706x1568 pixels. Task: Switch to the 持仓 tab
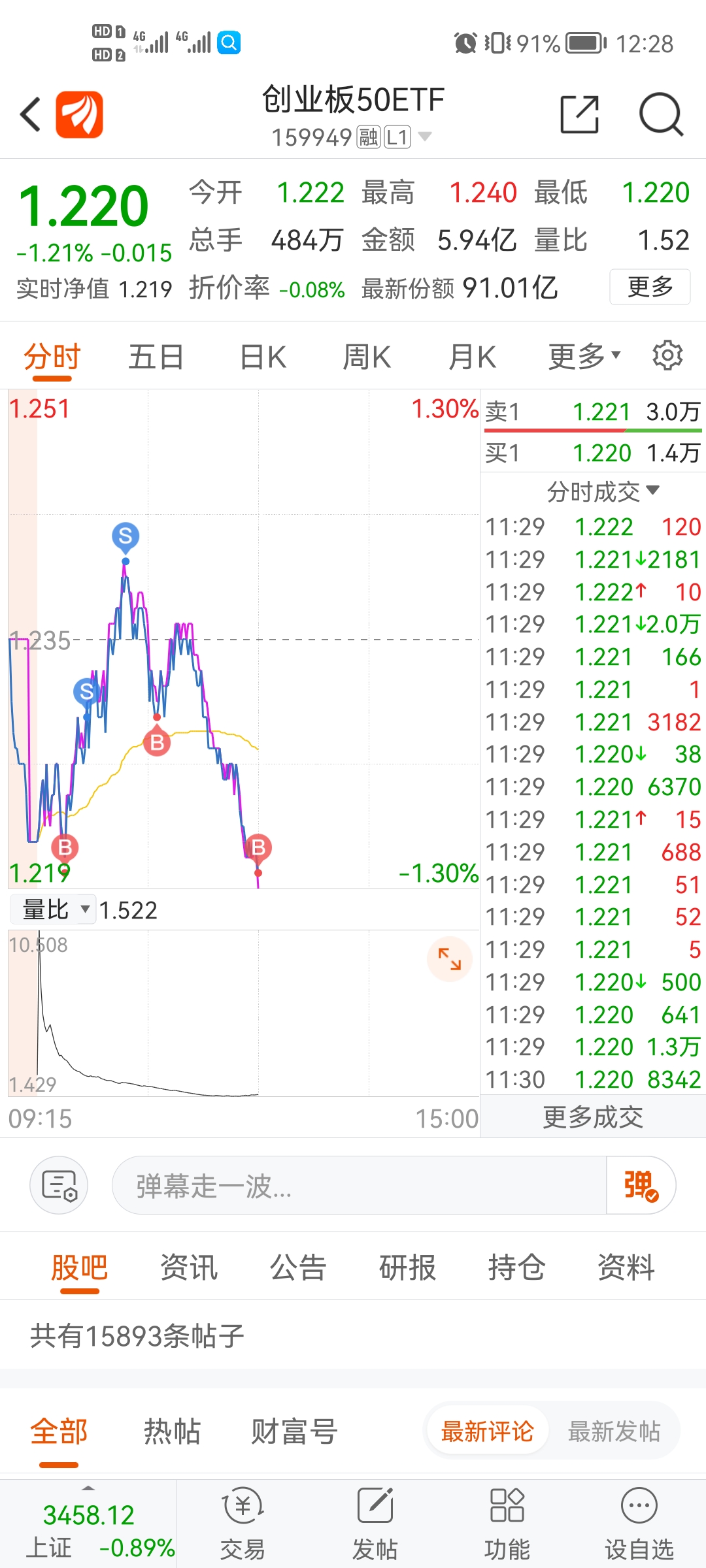[x=516, y=1267]
